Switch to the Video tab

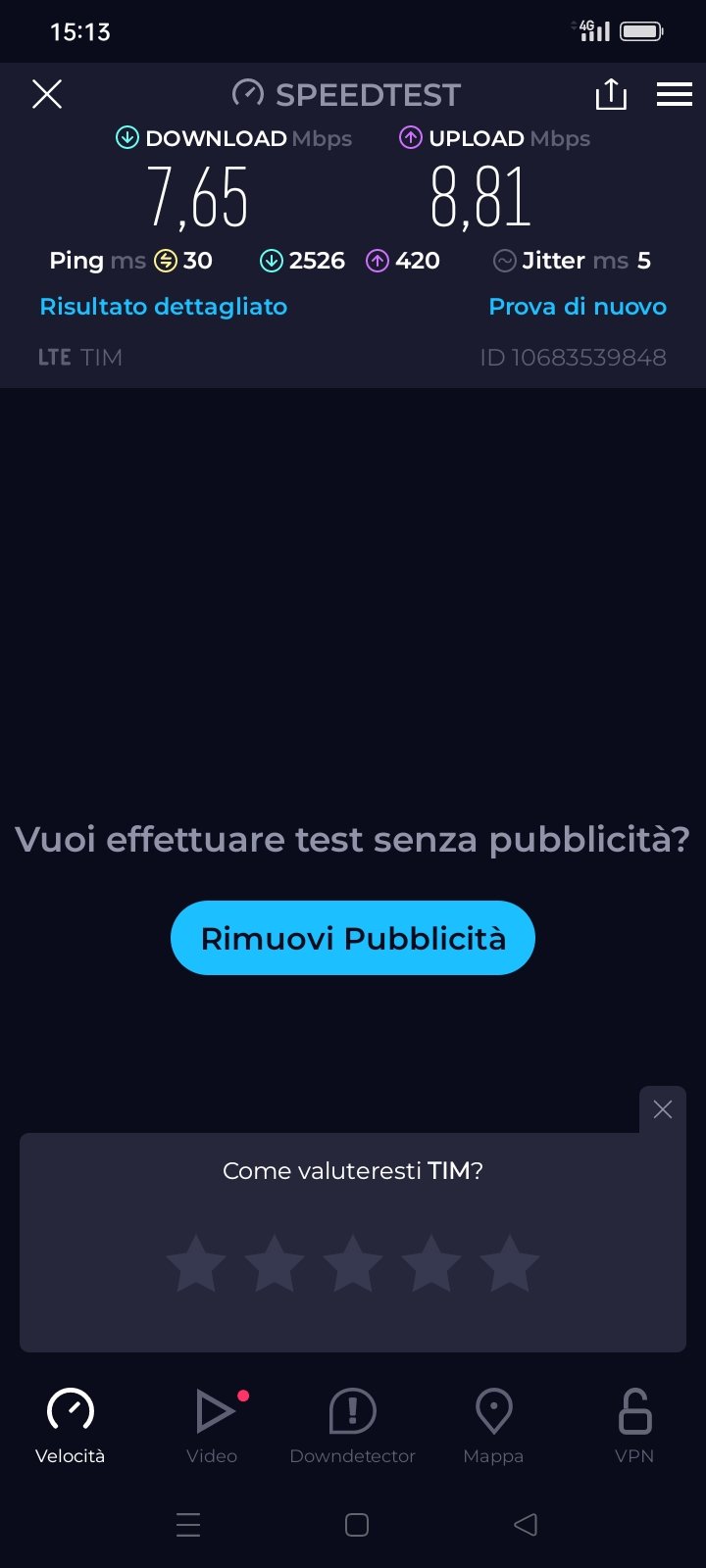212,1426
